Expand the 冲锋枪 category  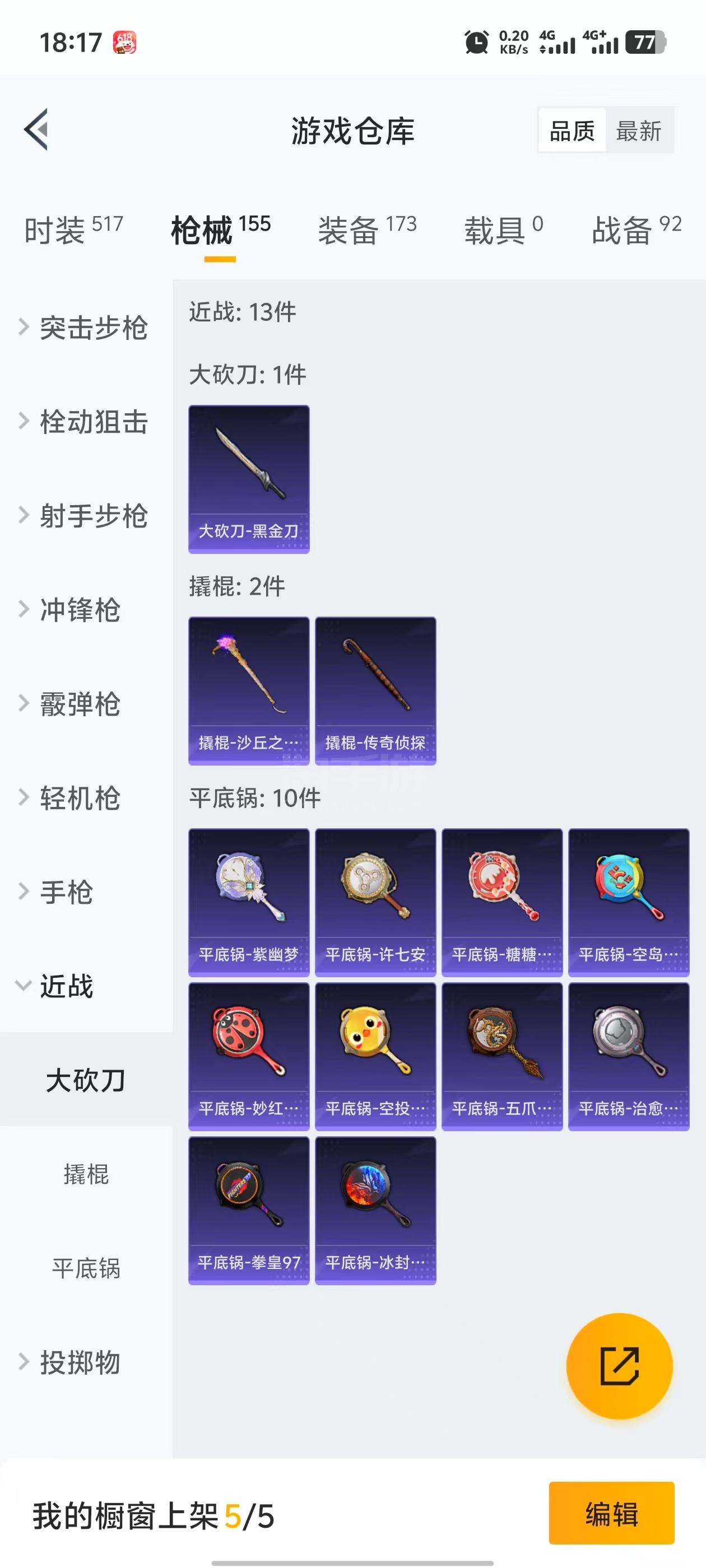79,609
